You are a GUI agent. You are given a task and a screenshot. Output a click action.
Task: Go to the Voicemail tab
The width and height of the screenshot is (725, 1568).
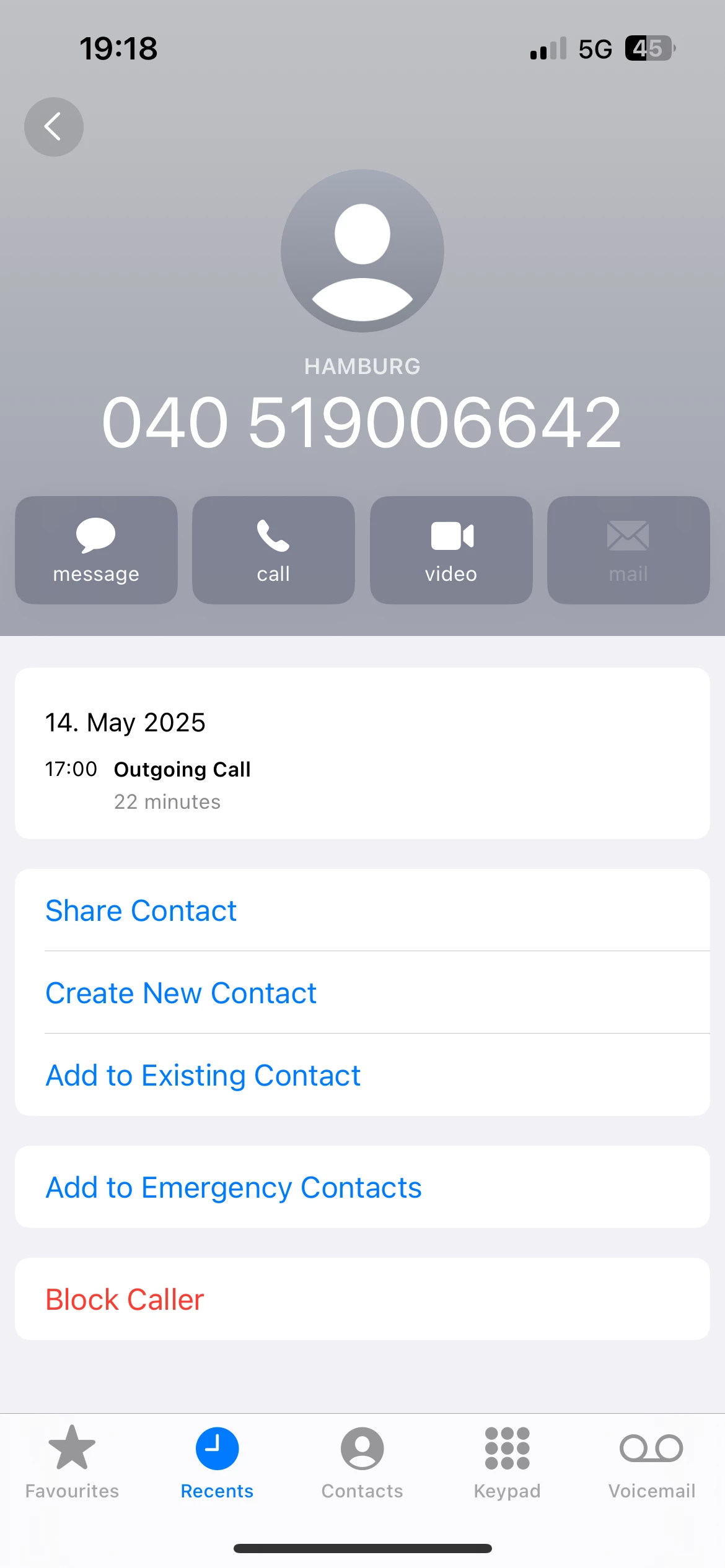click(651, 1462)
